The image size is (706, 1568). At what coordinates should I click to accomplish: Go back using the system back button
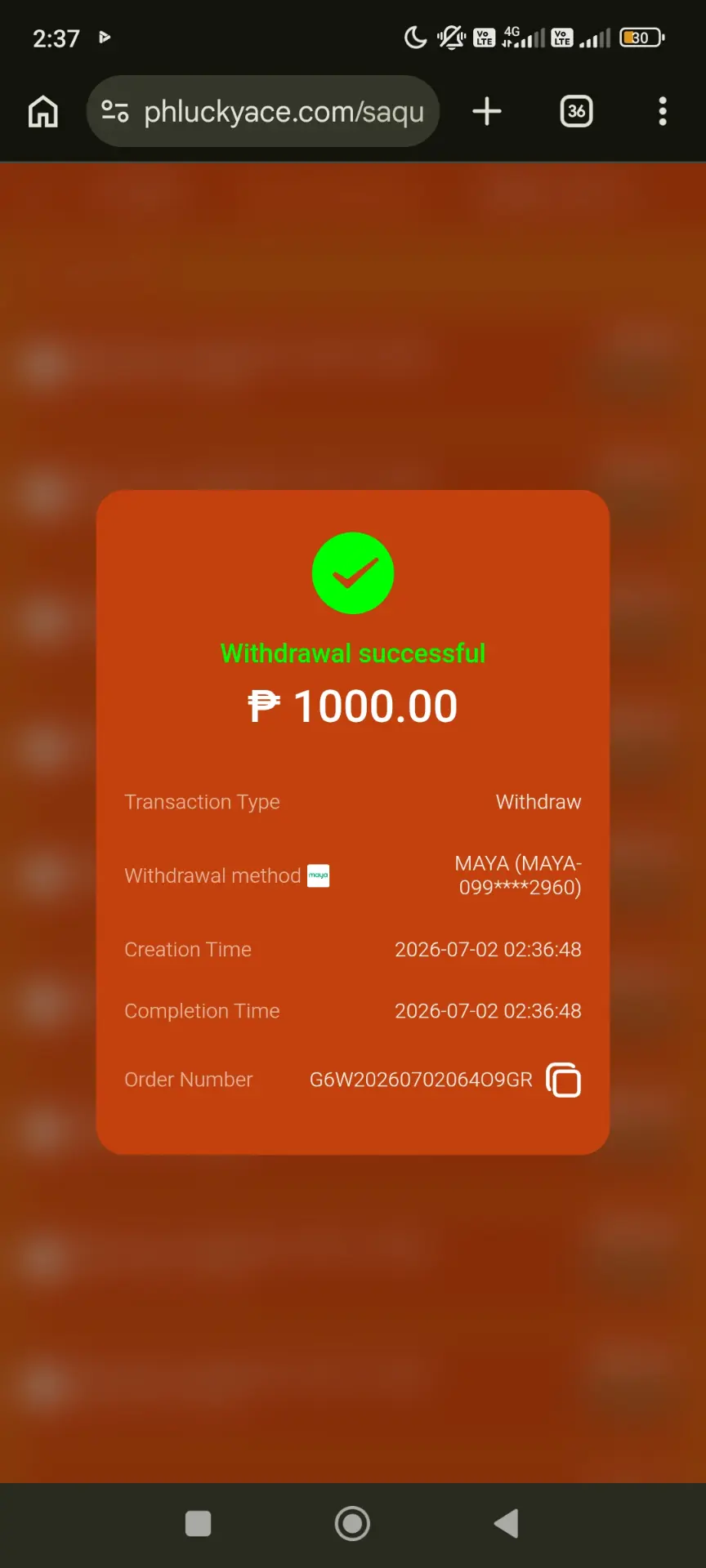(507, 1523)
